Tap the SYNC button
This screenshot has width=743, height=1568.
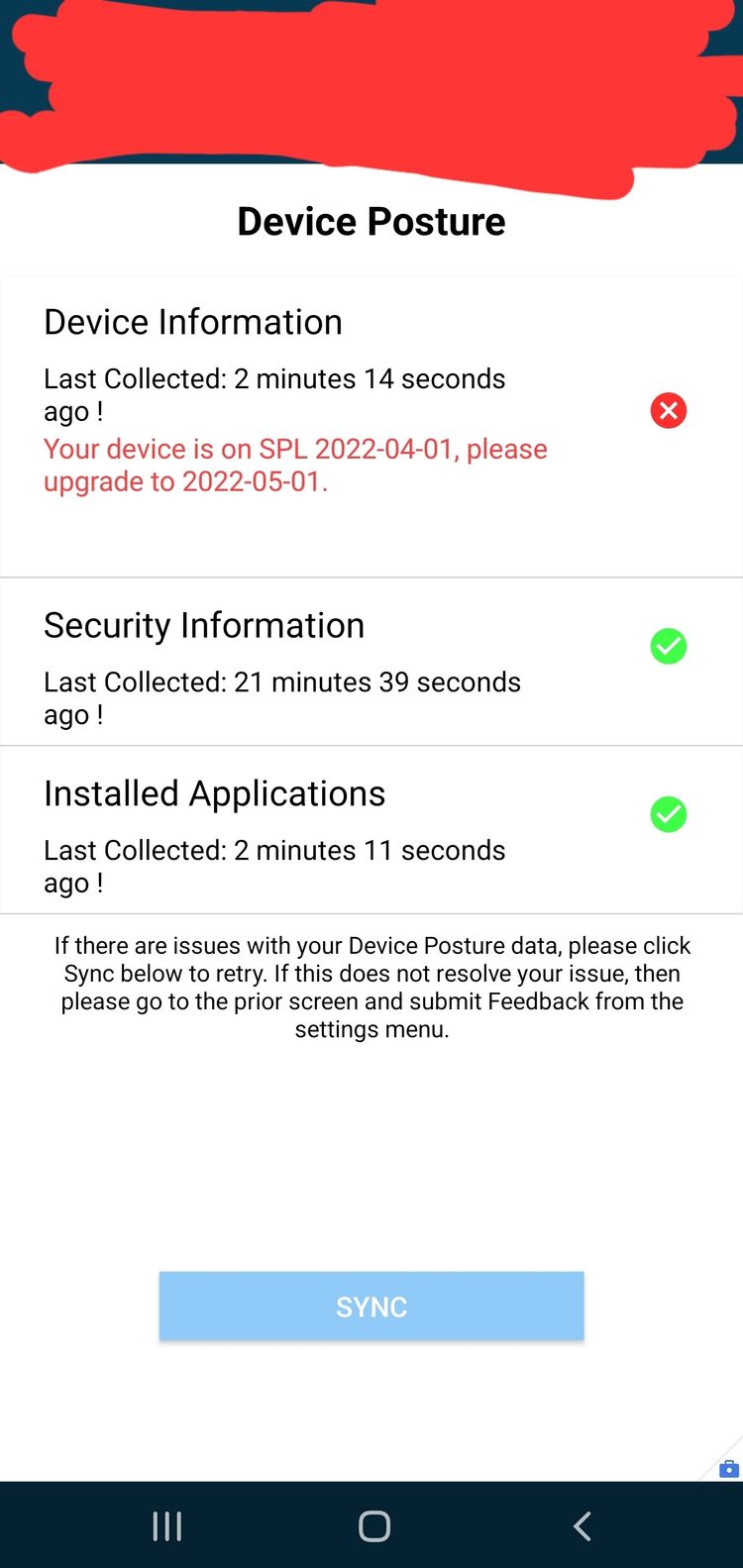coord(371,1306)
